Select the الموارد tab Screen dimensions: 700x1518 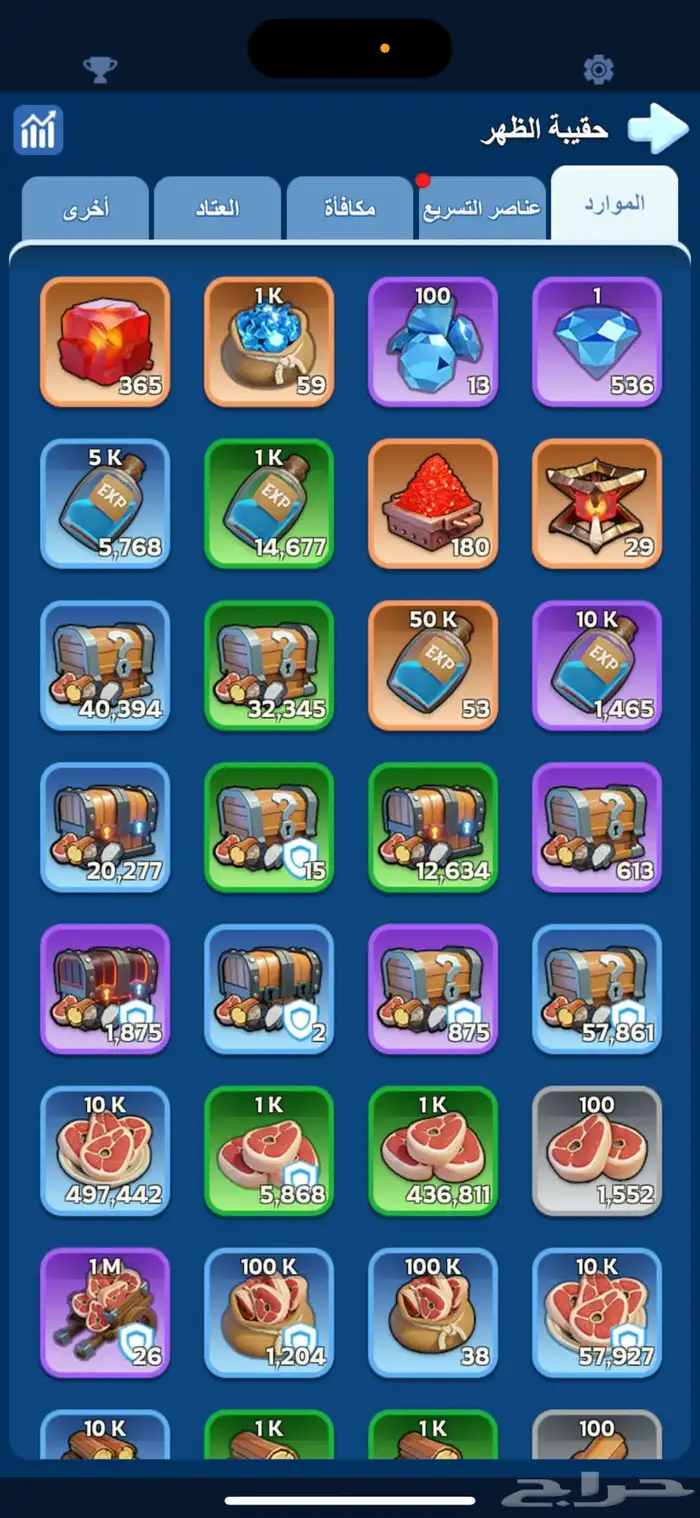point(614,204)
